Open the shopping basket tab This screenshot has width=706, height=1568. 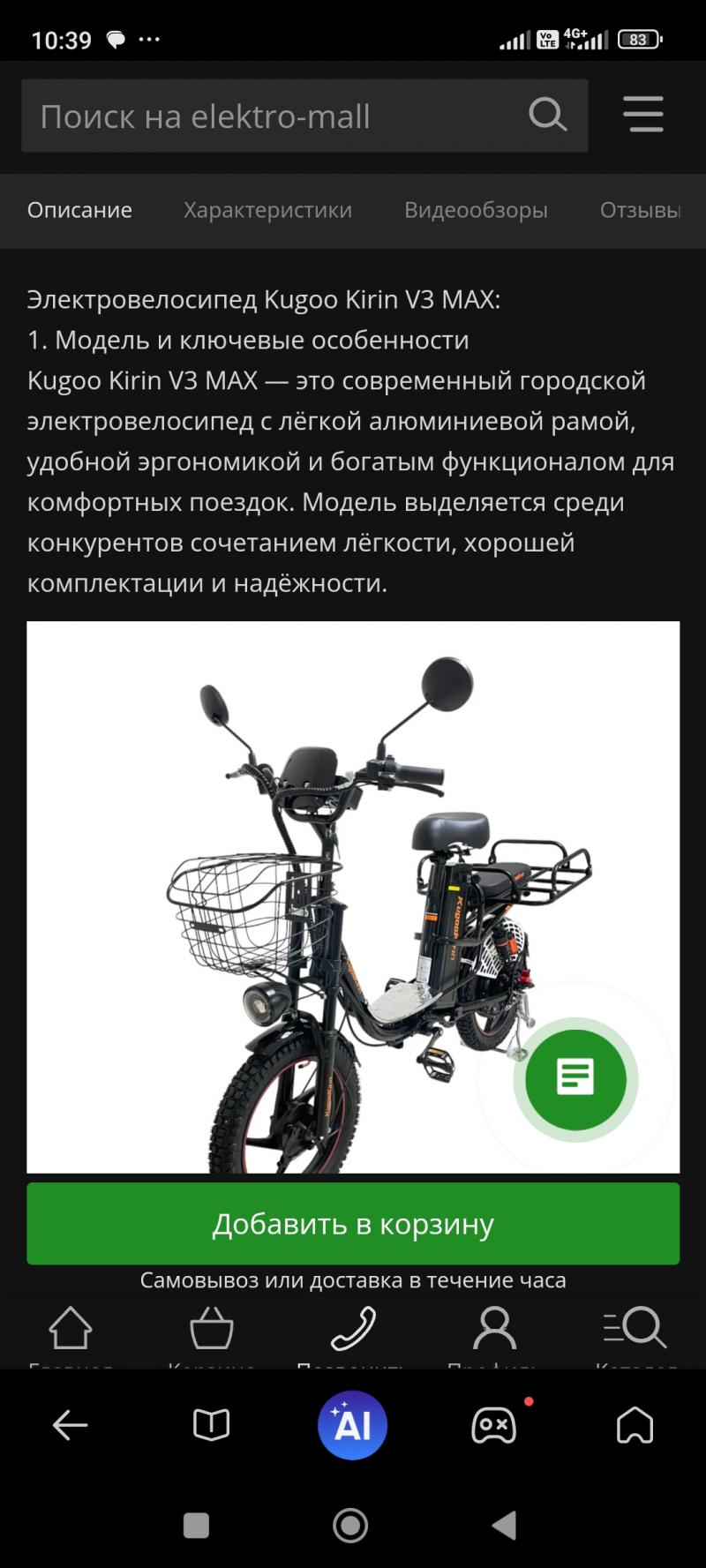pyautogui.click(x=212, y=1329)
